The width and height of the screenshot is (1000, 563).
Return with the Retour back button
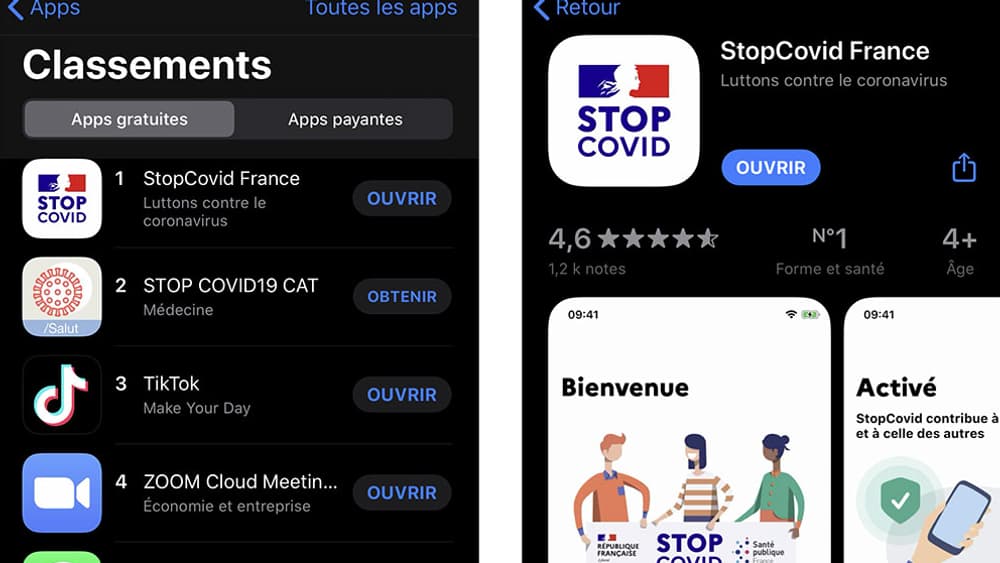click(x=578, y=8)
